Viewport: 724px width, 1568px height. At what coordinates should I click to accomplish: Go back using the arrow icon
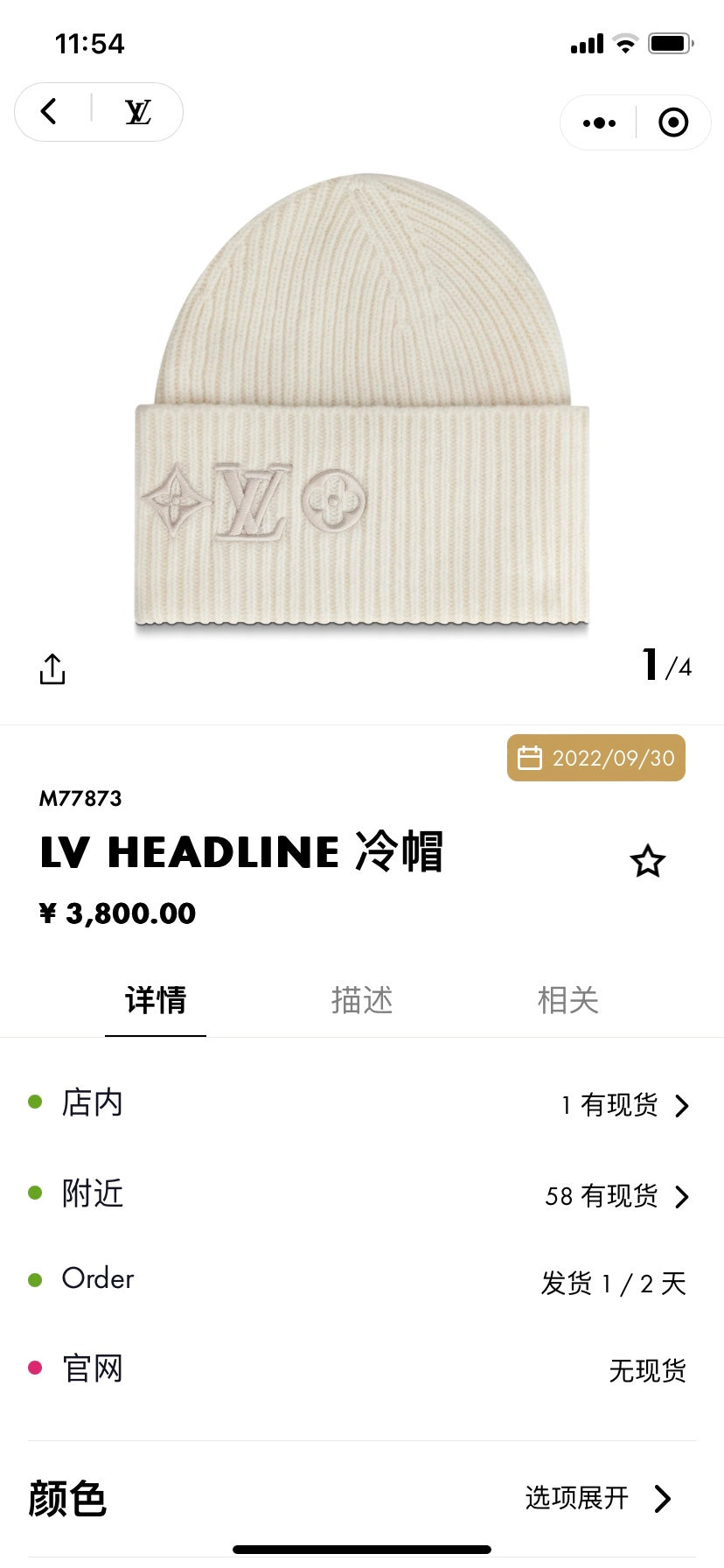(50, 111)
